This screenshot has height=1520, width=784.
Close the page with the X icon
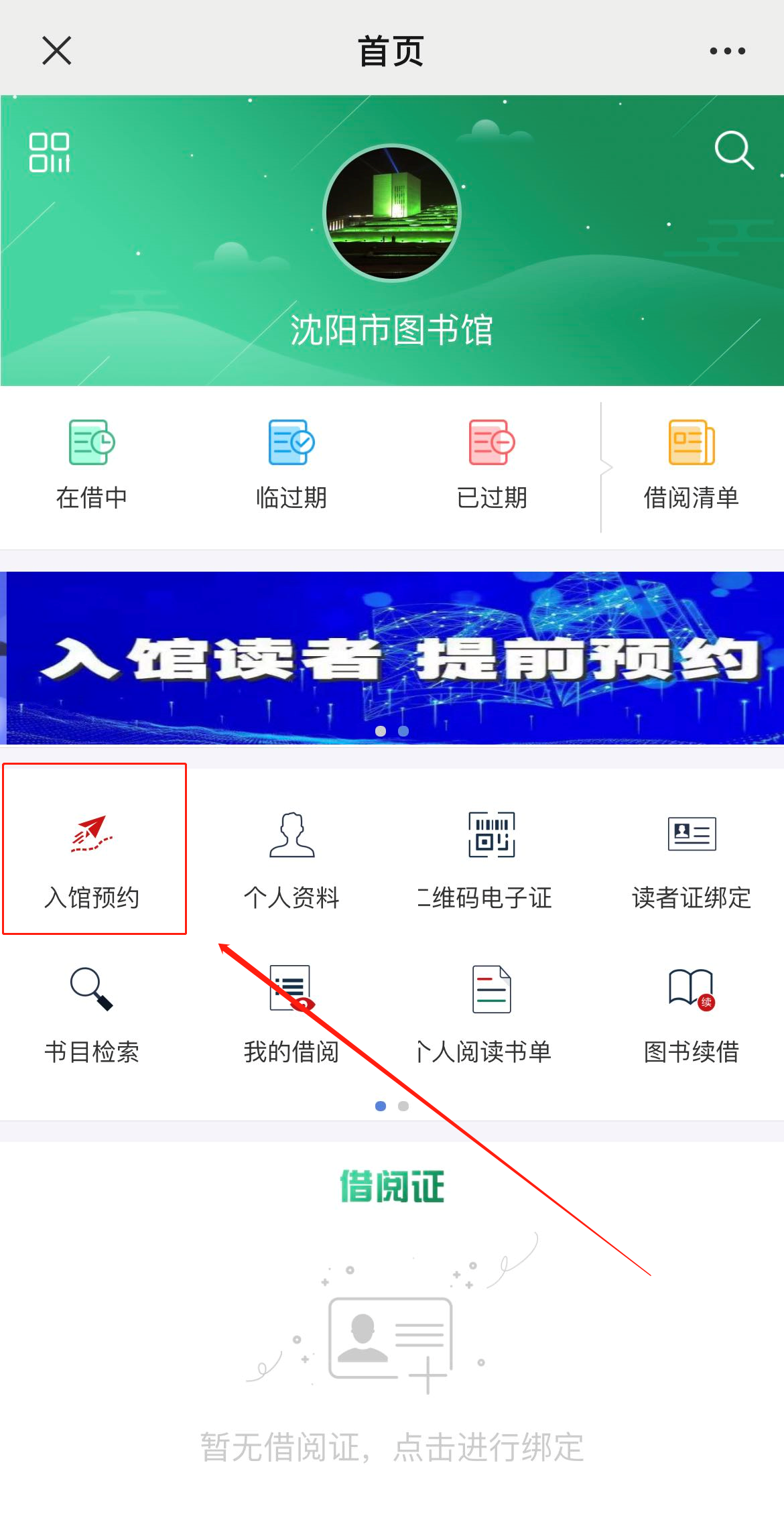pyautogui.click(x=56, y=51)
